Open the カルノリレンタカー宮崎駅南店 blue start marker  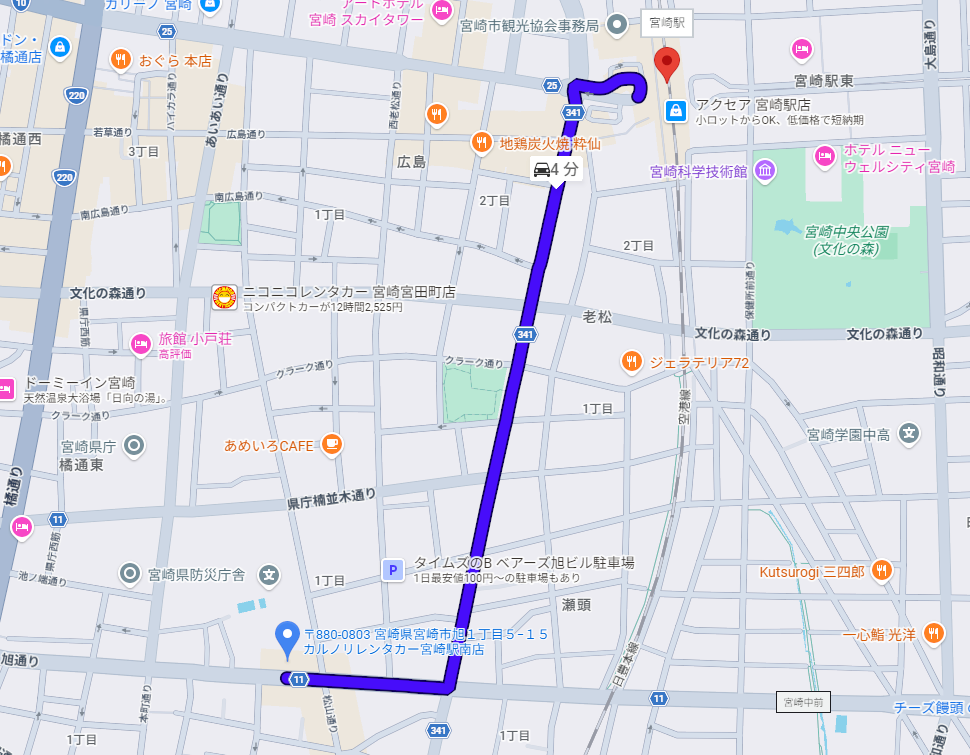288,637
